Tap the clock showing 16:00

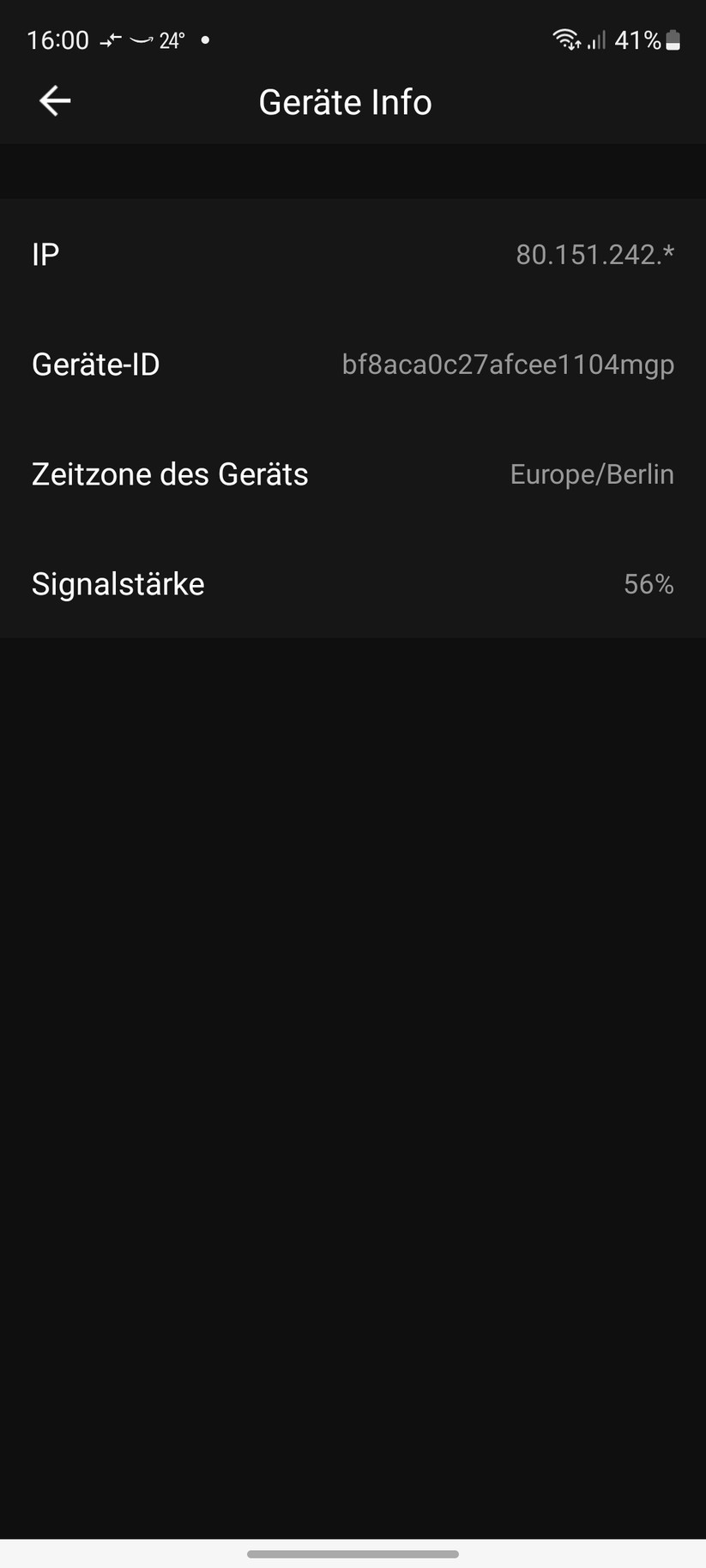coord(57,39)
